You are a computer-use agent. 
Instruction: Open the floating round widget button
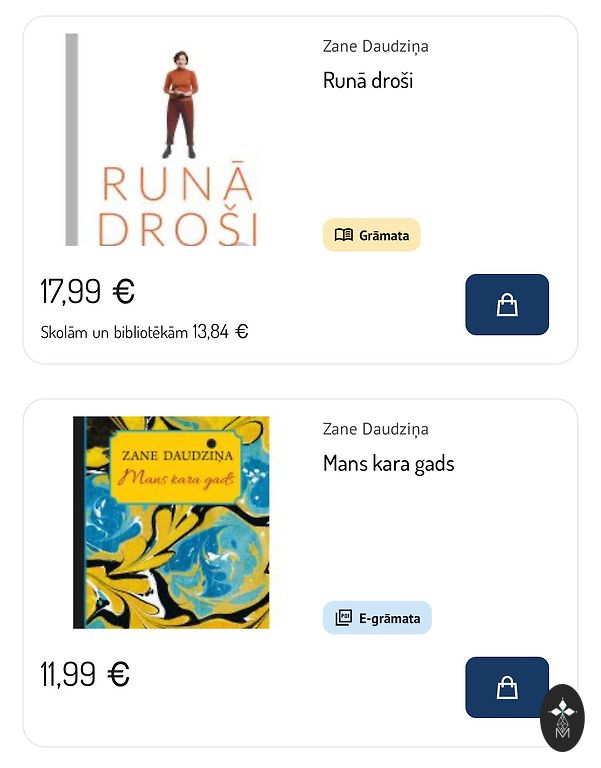pos(563,717)
